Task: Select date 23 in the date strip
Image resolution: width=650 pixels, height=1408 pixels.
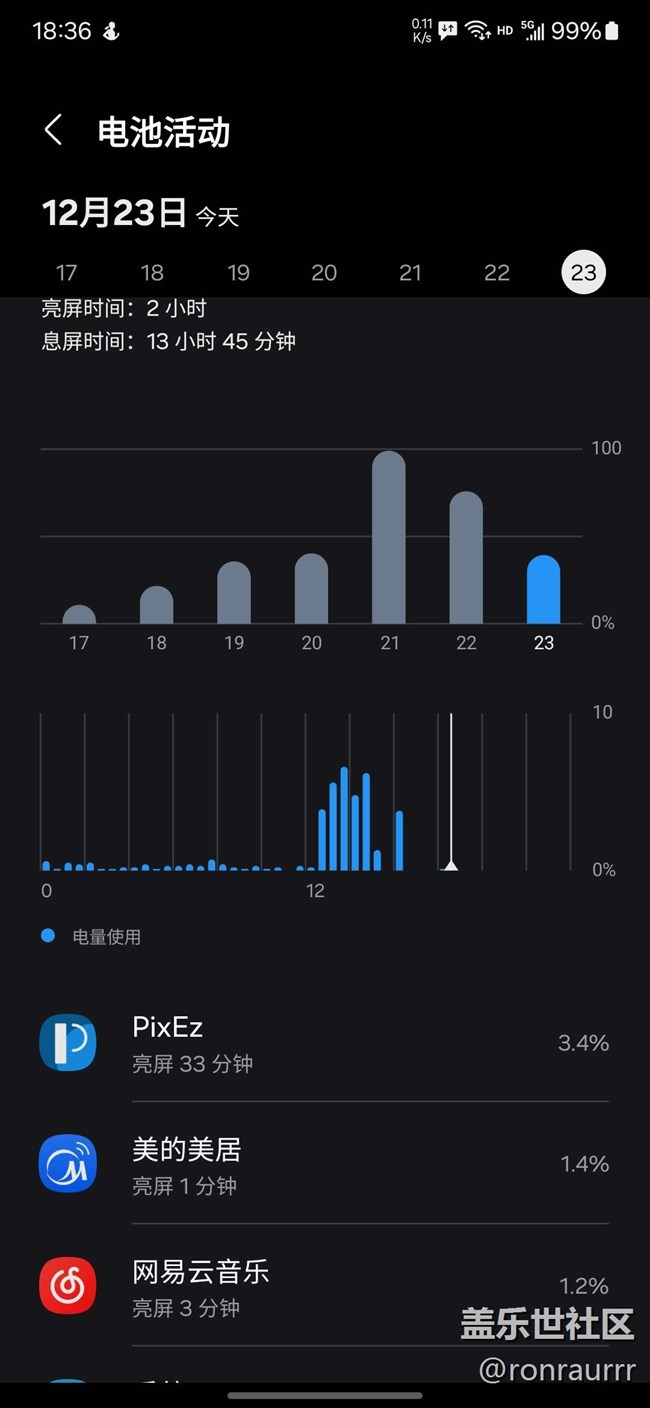Action: [x=583, y=273]
